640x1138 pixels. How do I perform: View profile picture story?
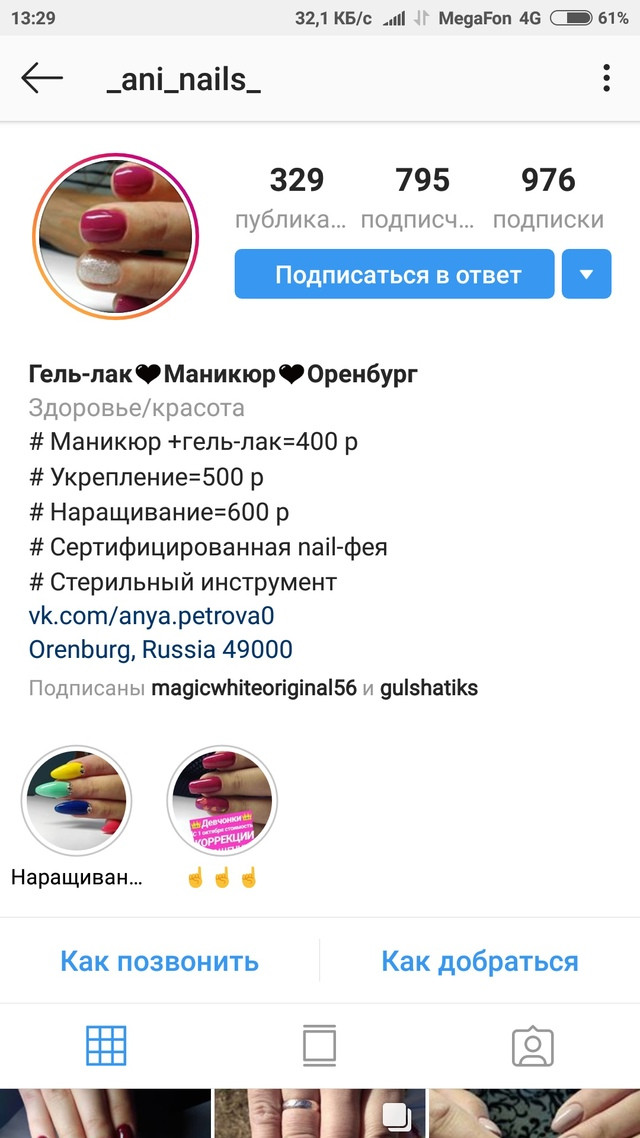coord(115,237)
